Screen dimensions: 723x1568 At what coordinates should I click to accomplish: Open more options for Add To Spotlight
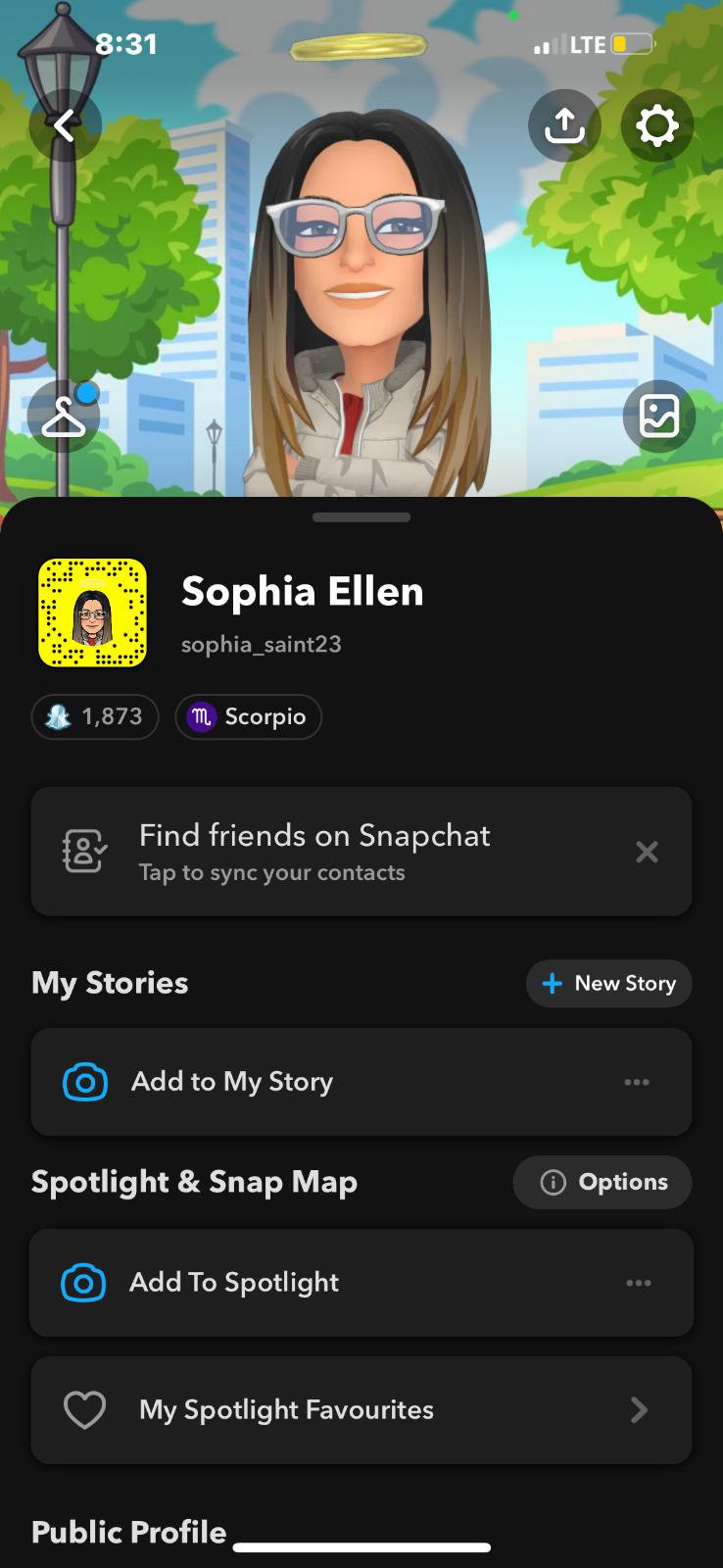pos(639,1283)
